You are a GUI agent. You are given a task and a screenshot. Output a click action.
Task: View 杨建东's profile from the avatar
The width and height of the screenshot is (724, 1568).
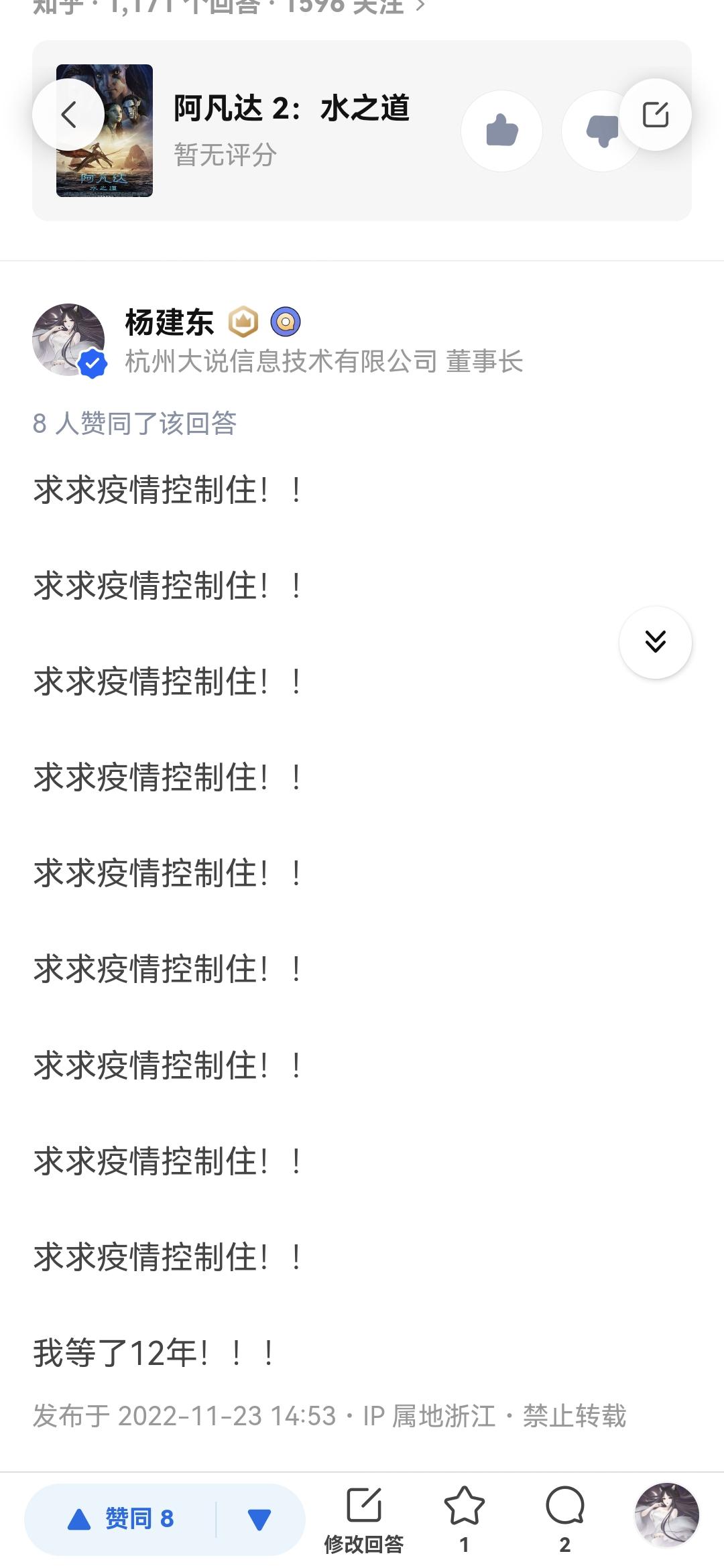(x=68, y=339)
